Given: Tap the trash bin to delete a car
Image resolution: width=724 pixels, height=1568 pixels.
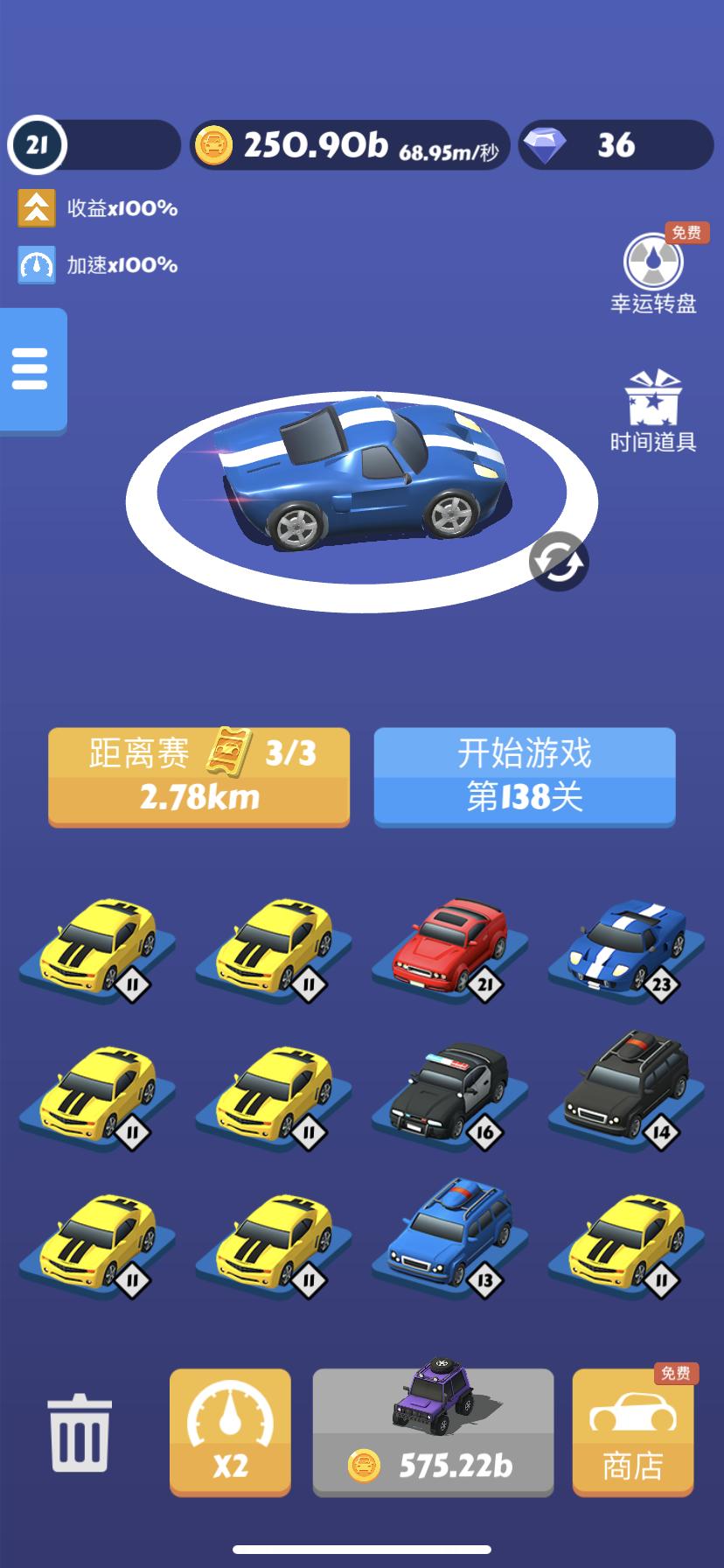Looking at the screenshot, I should pos(79,1433).
